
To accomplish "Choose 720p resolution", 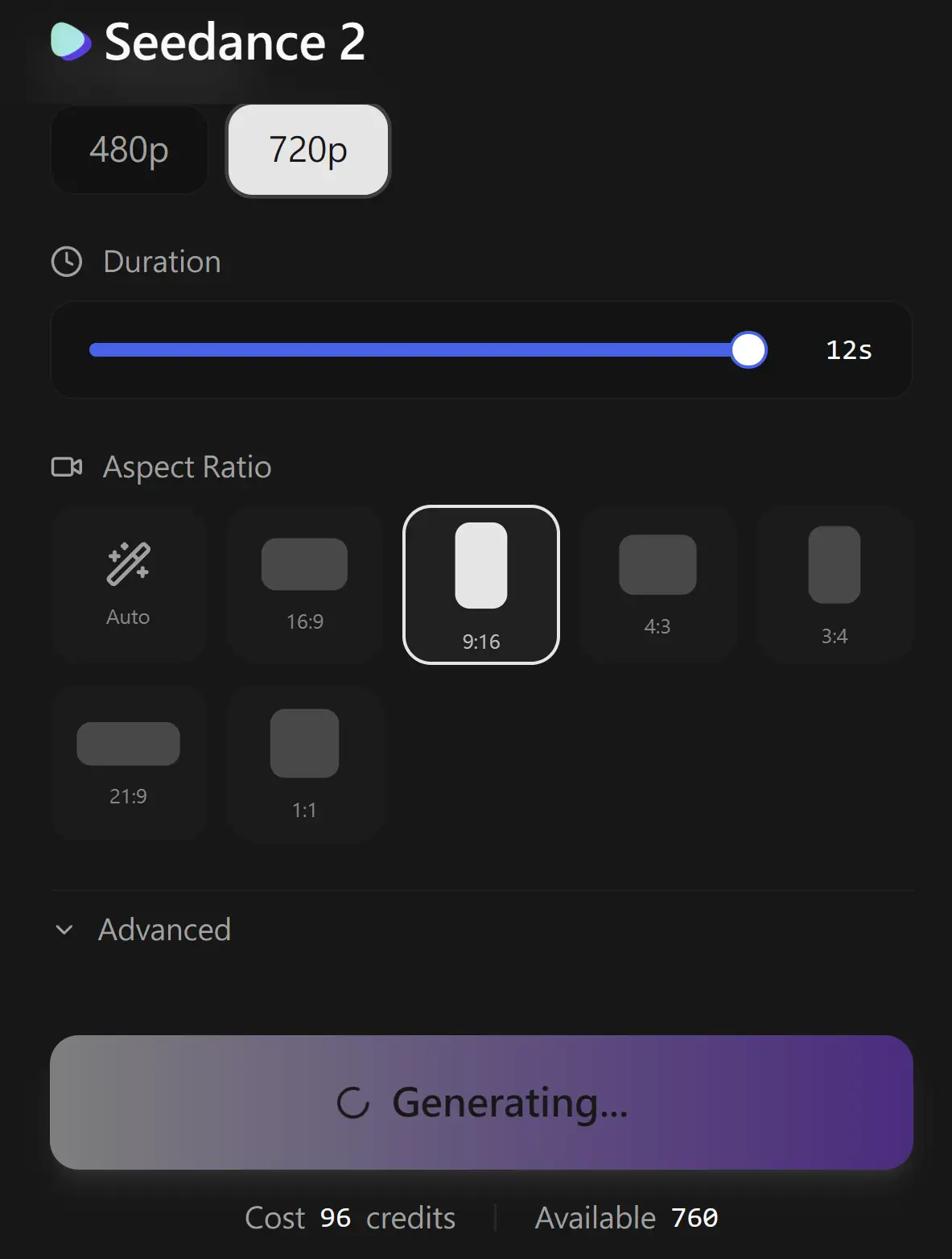I will coord(307,151).
